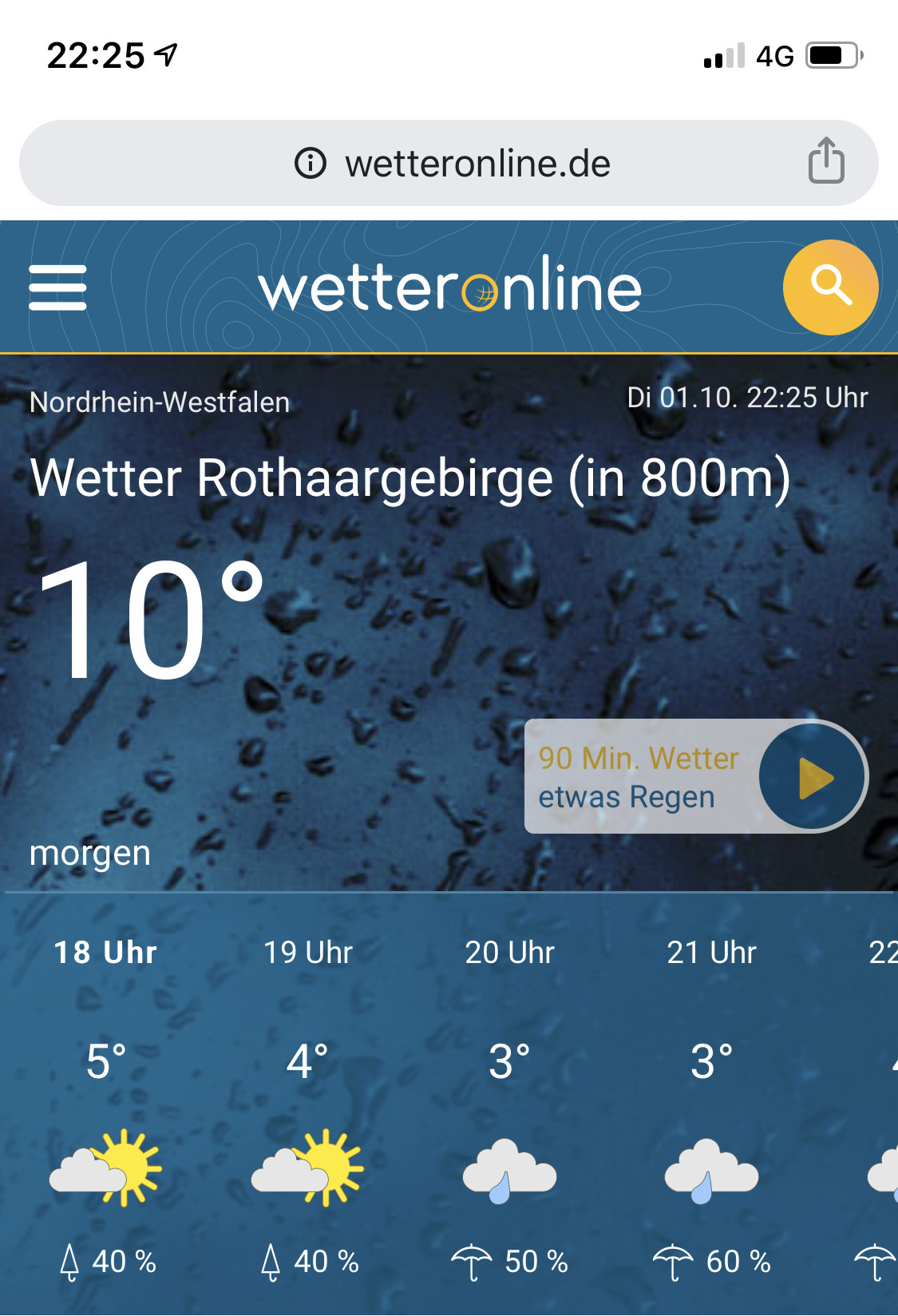Open the wetteronline logo home link

[x=450, y=286]
